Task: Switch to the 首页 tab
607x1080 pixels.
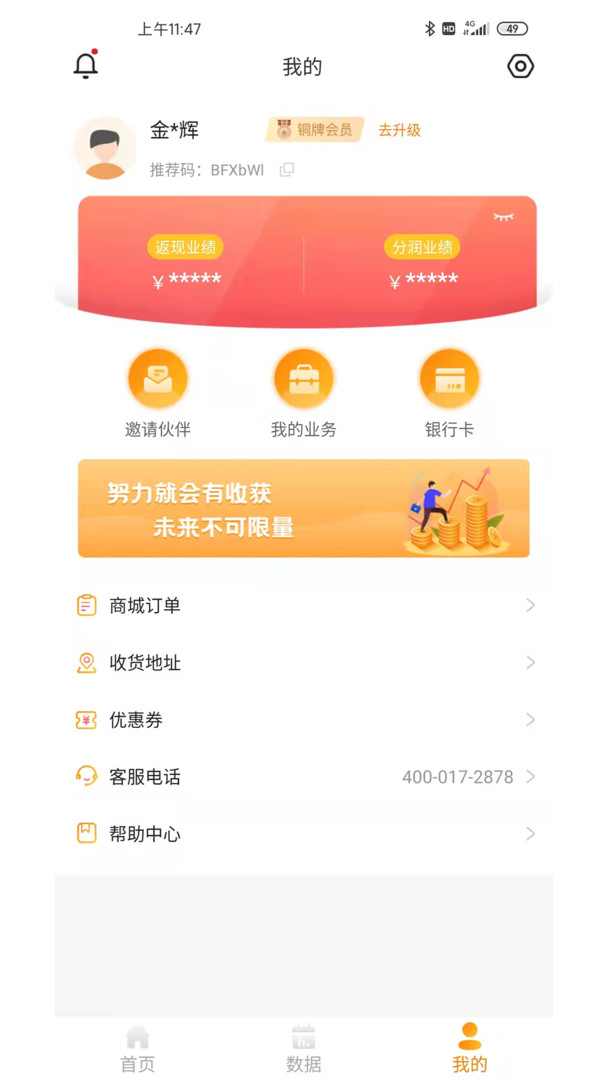Action: tap(138, 1048)
